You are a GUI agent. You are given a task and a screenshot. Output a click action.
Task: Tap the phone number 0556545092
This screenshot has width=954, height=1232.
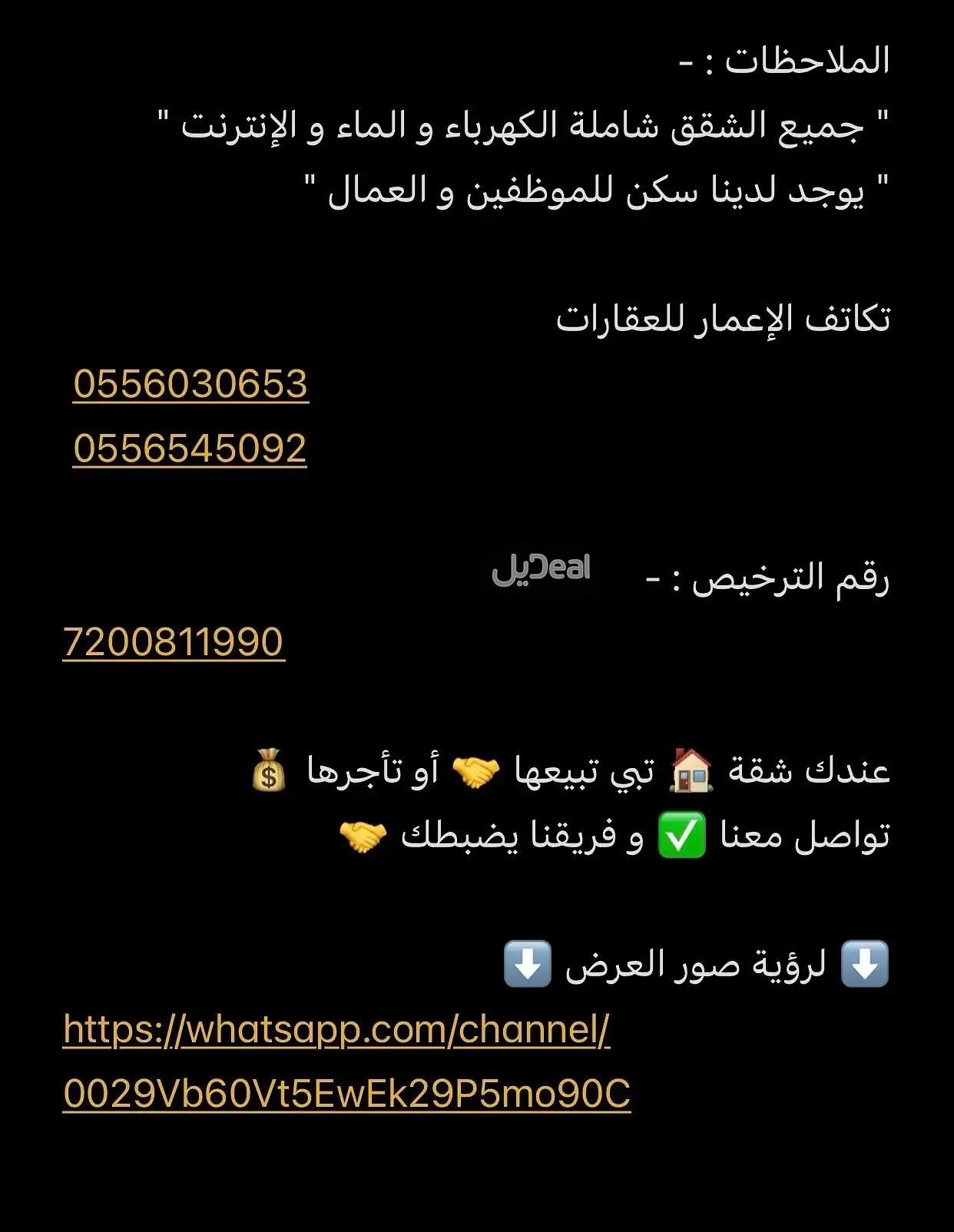[190, 449]
